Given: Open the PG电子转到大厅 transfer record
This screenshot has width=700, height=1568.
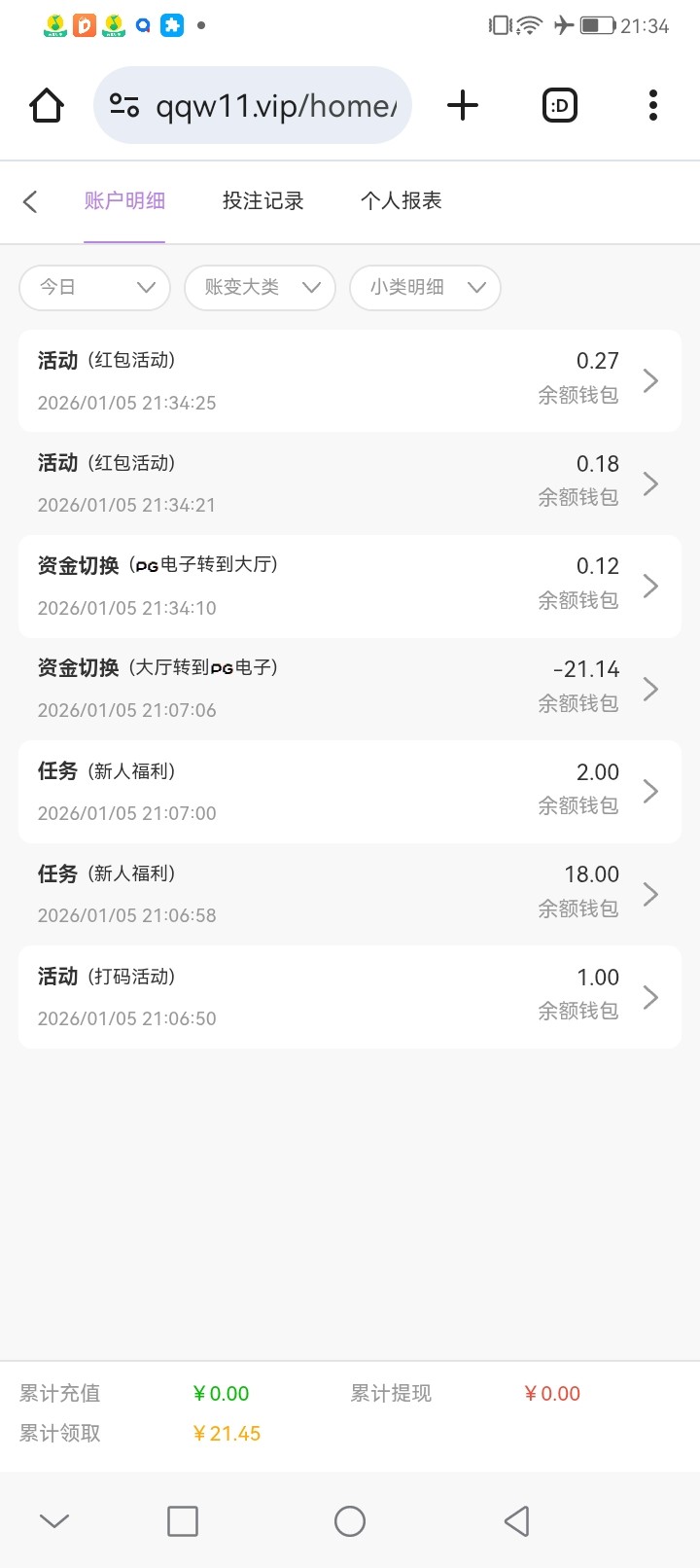Looking at the screenshot, I should (x=350, y=586).
